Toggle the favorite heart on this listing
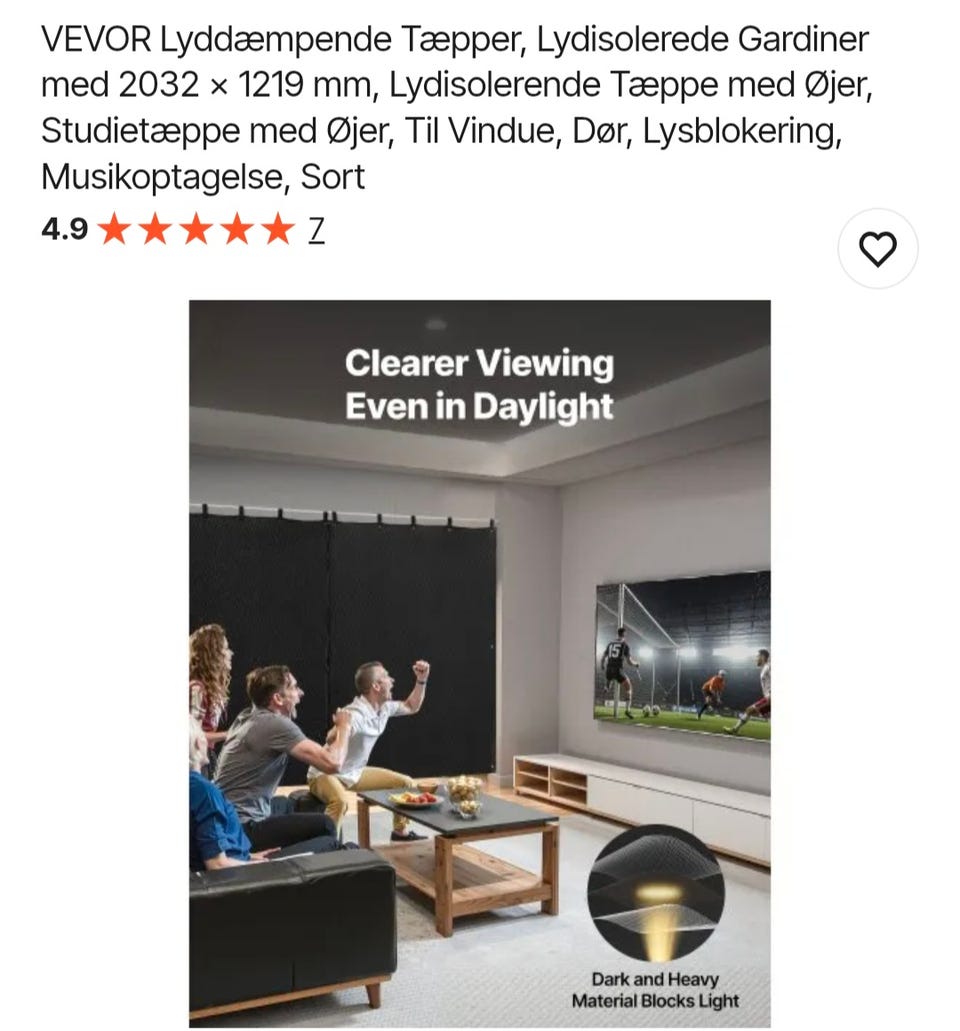Image resolution: width=960 pixels, height=1031 pixels. (x=878, y=249)
